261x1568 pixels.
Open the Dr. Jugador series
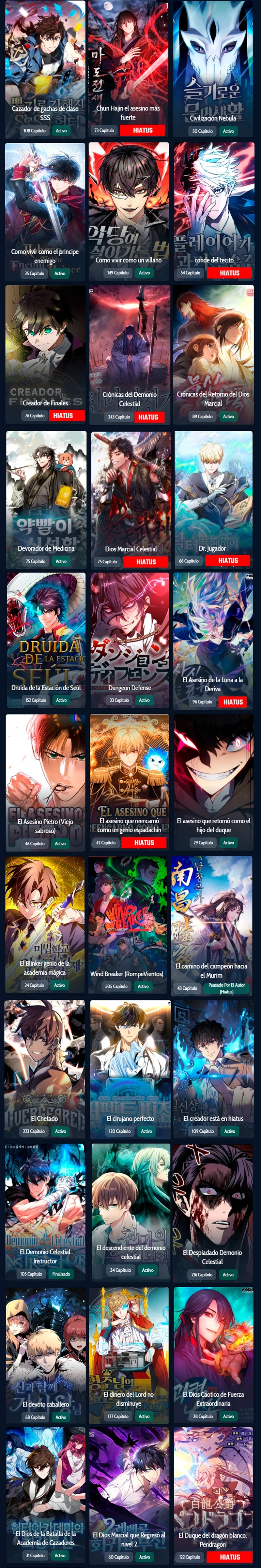[213, 500]
